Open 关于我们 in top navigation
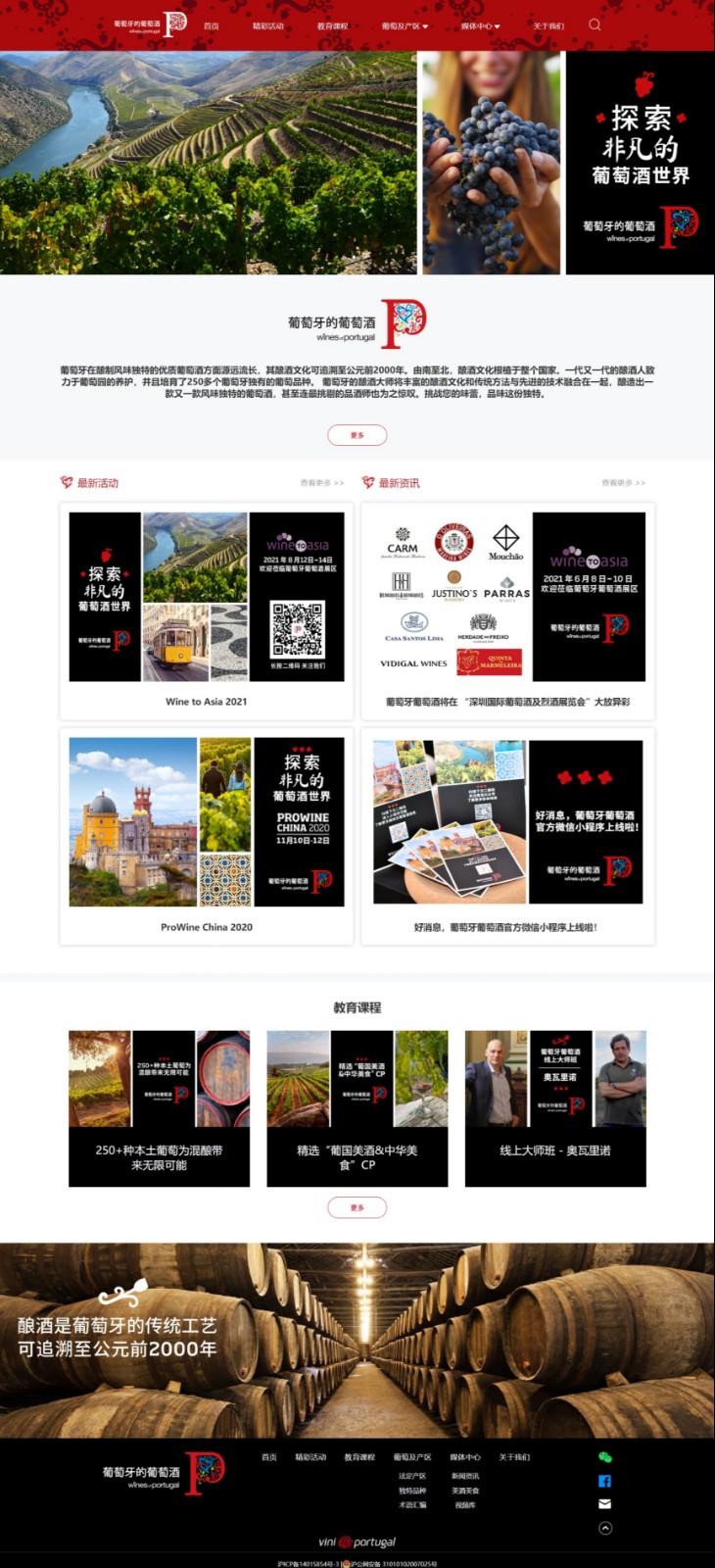This screenshot has height=1568, width=715. [548, 26]
